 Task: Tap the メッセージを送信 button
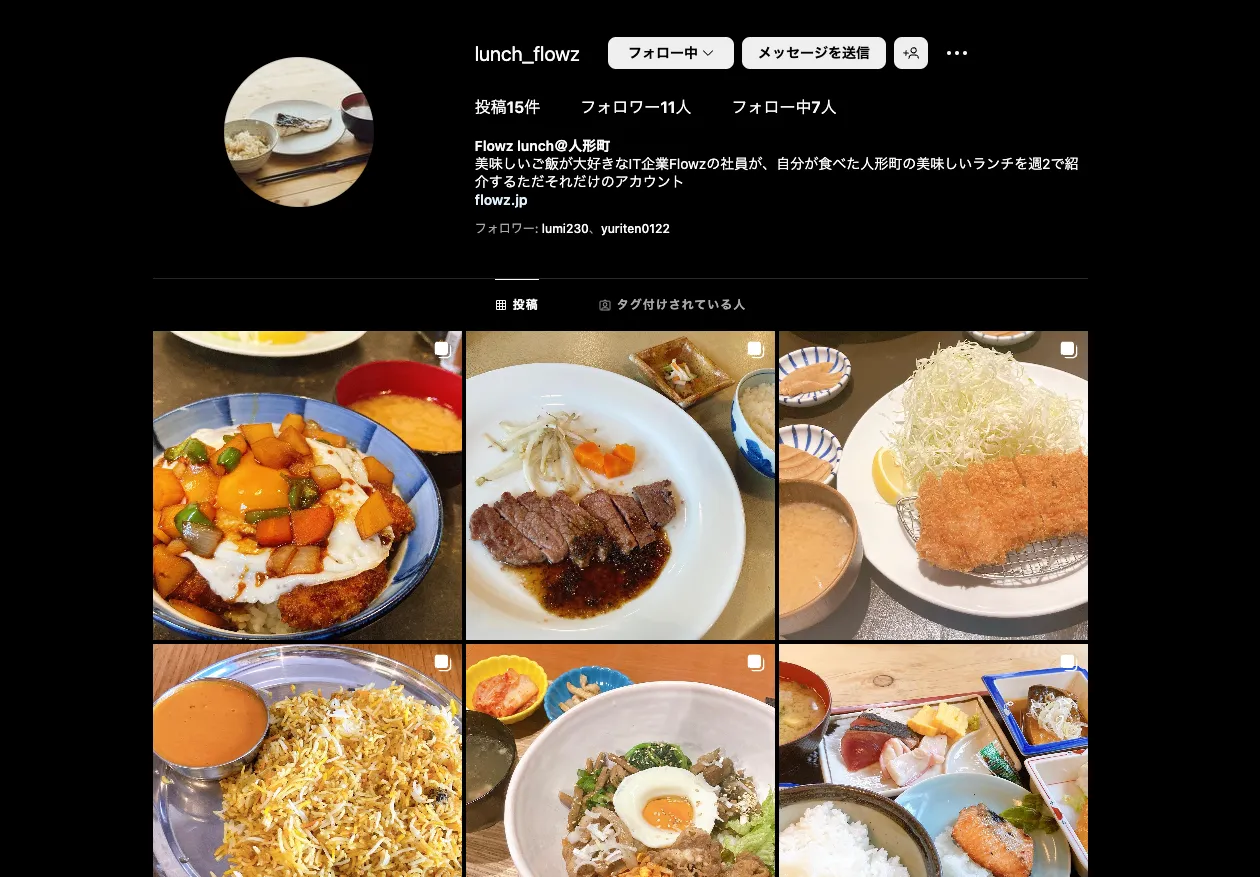click(813, 53)
